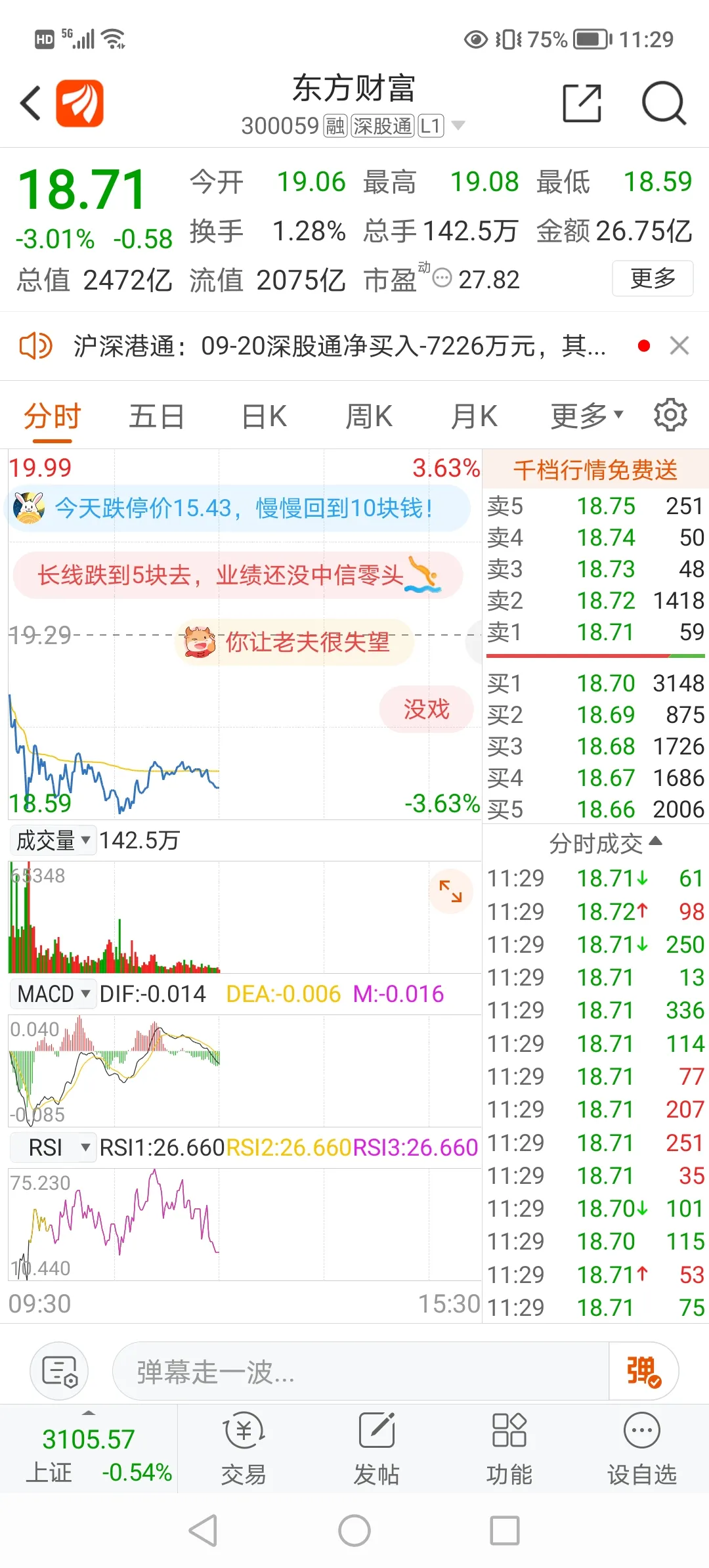709x1568 pixels.
Task: Open the 成交量 indicator dropdown
Action: 53,840
